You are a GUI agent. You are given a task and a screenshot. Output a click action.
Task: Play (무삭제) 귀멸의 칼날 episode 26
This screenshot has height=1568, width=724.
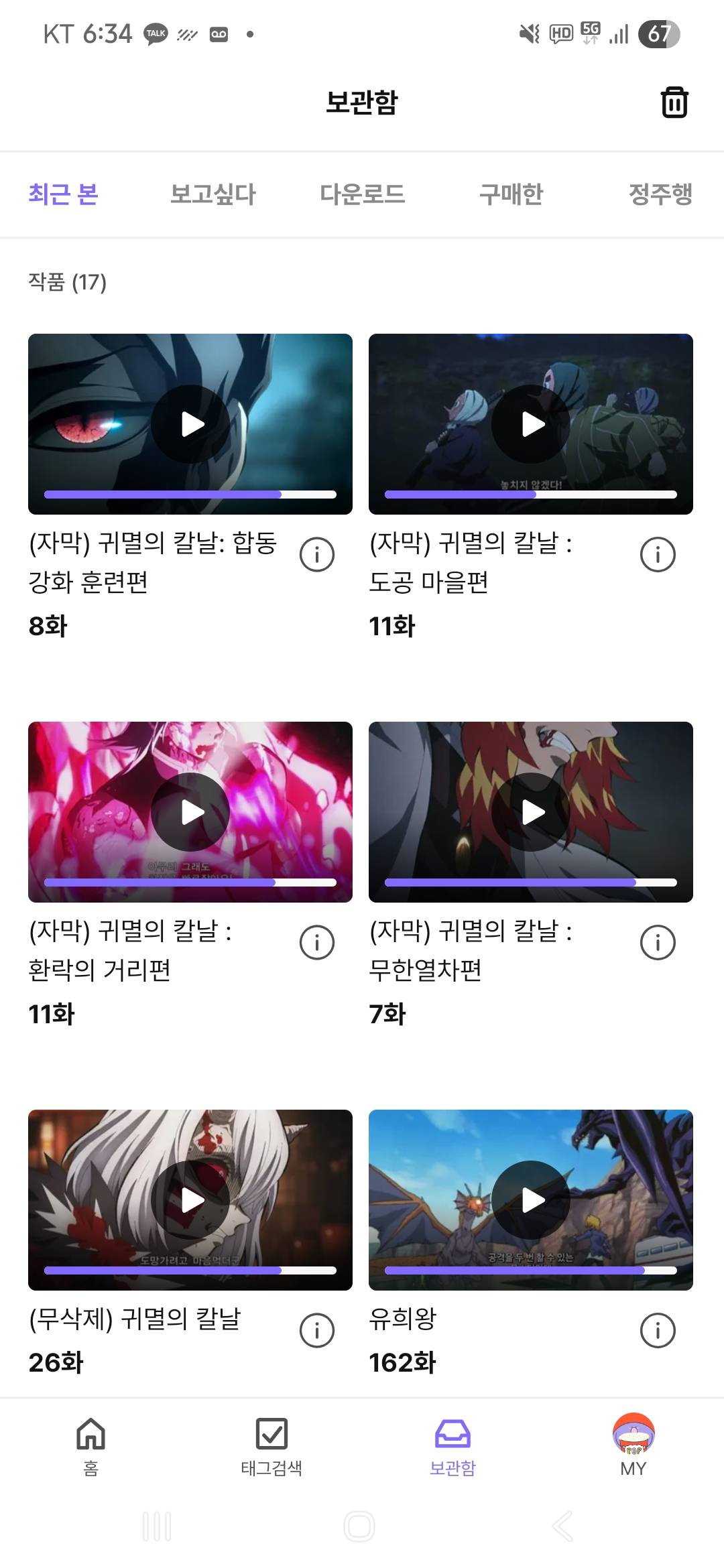click(x=190, y=1200)
